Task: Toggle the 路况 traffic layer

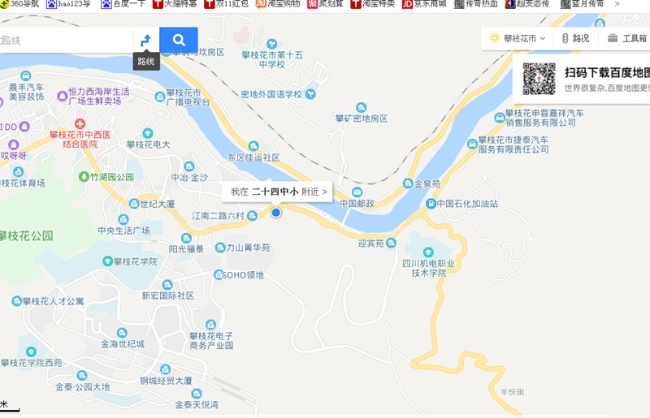Action: (x=575, y=38)
